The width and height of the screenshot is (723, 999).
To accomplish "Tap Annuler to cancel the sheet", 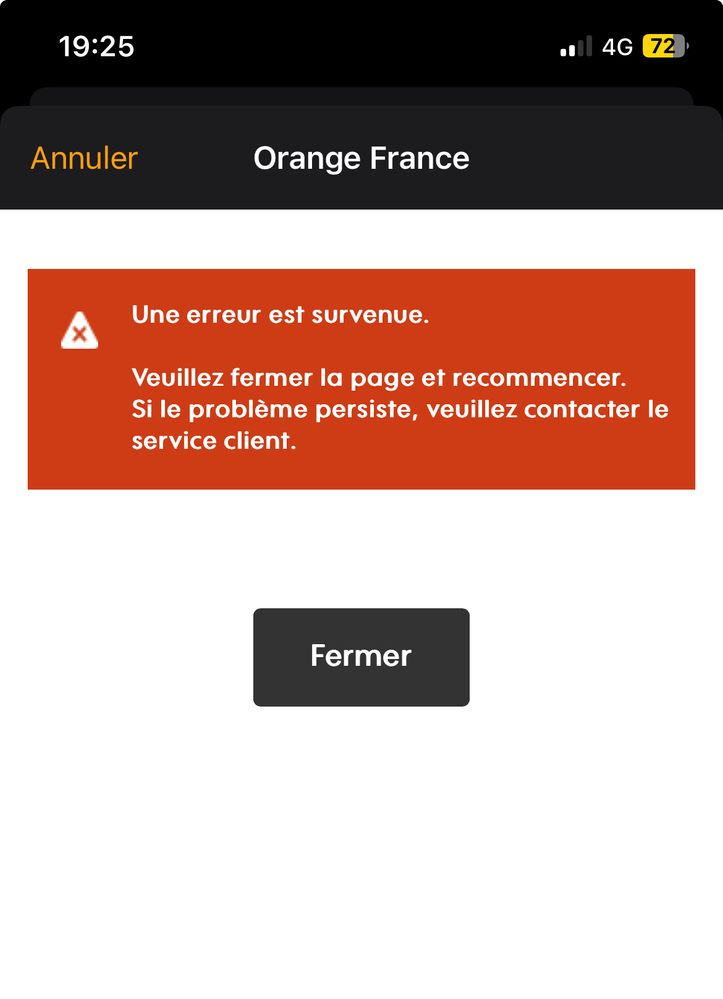I will point(84,158).
